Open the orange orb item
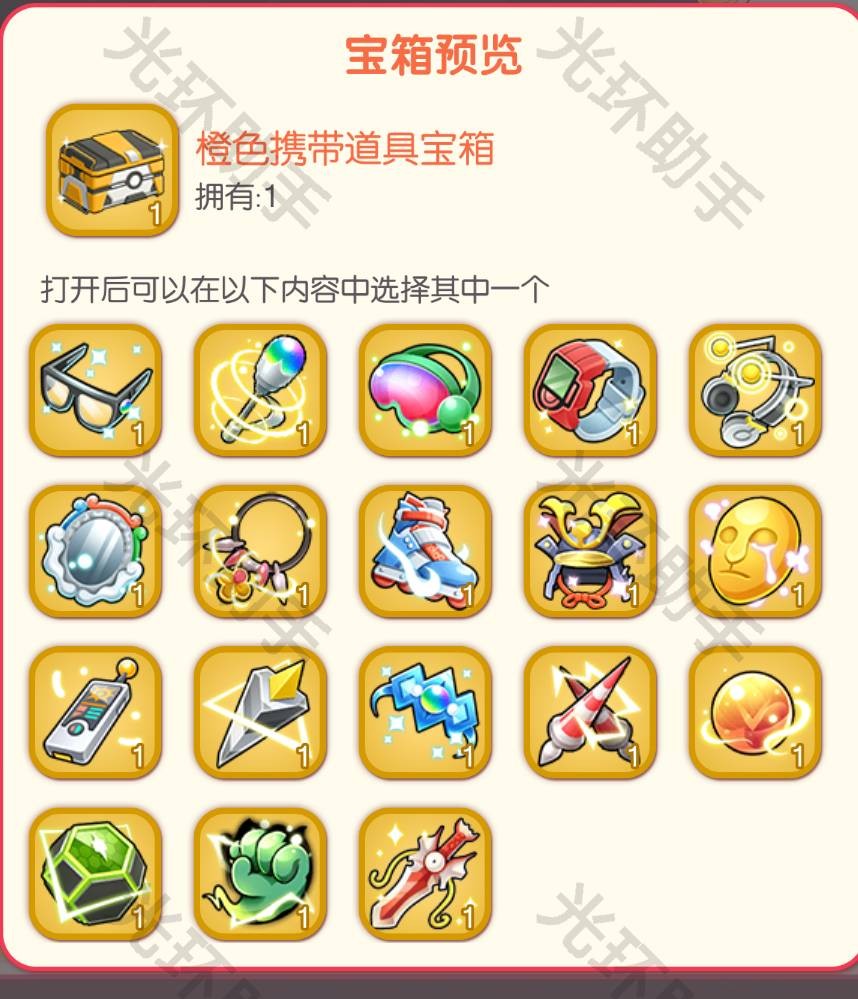Viewport: 858px width, 999px height. (755, 712)
